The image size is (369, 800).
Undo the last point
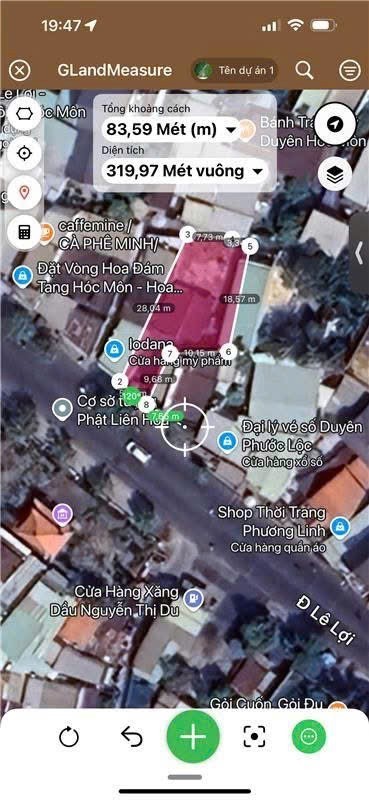(x=131, y=736)
